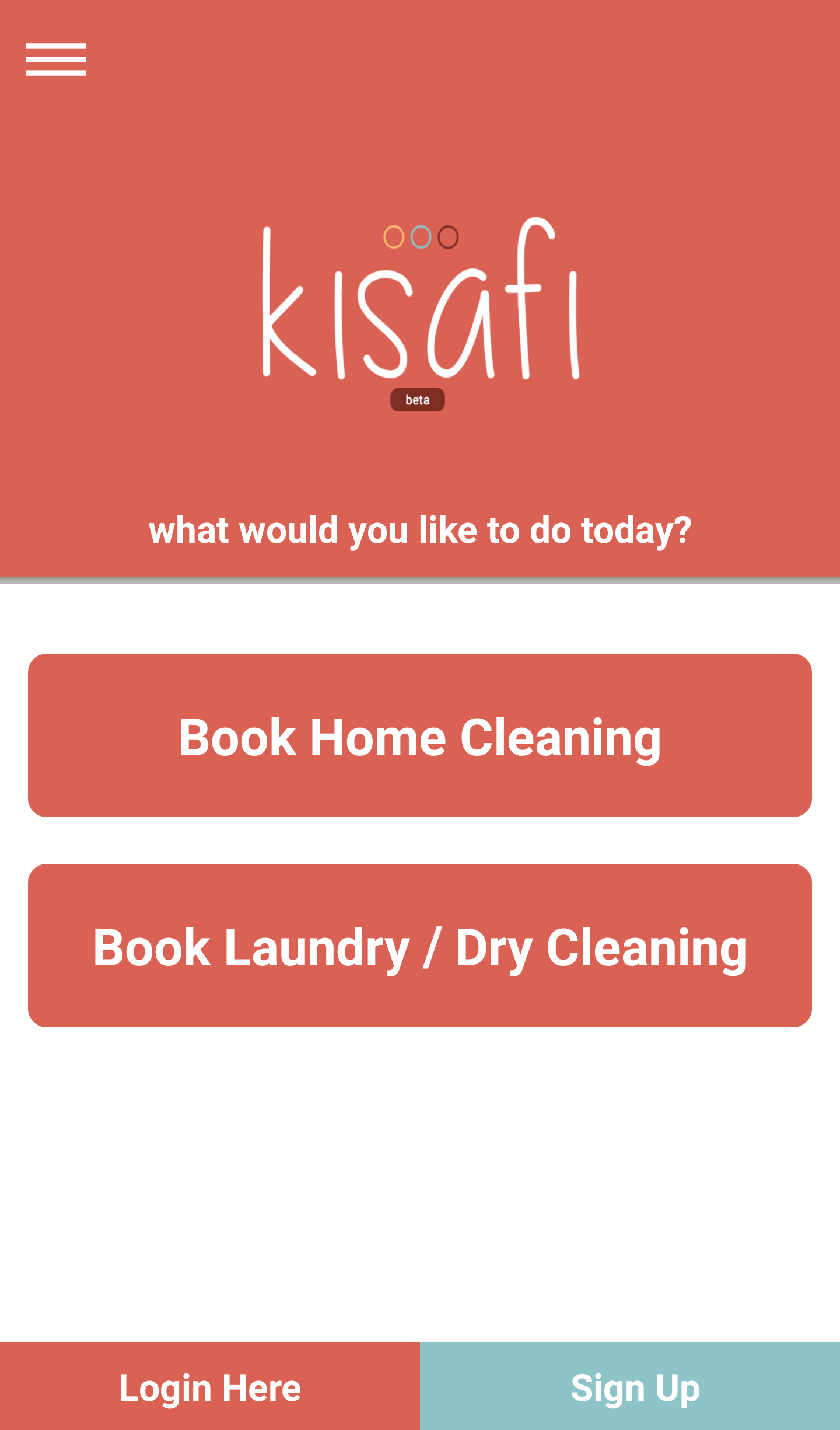Tap Login Here button
The image size is (840, 1430).
pyautogui.click(x=210, y=1386)
